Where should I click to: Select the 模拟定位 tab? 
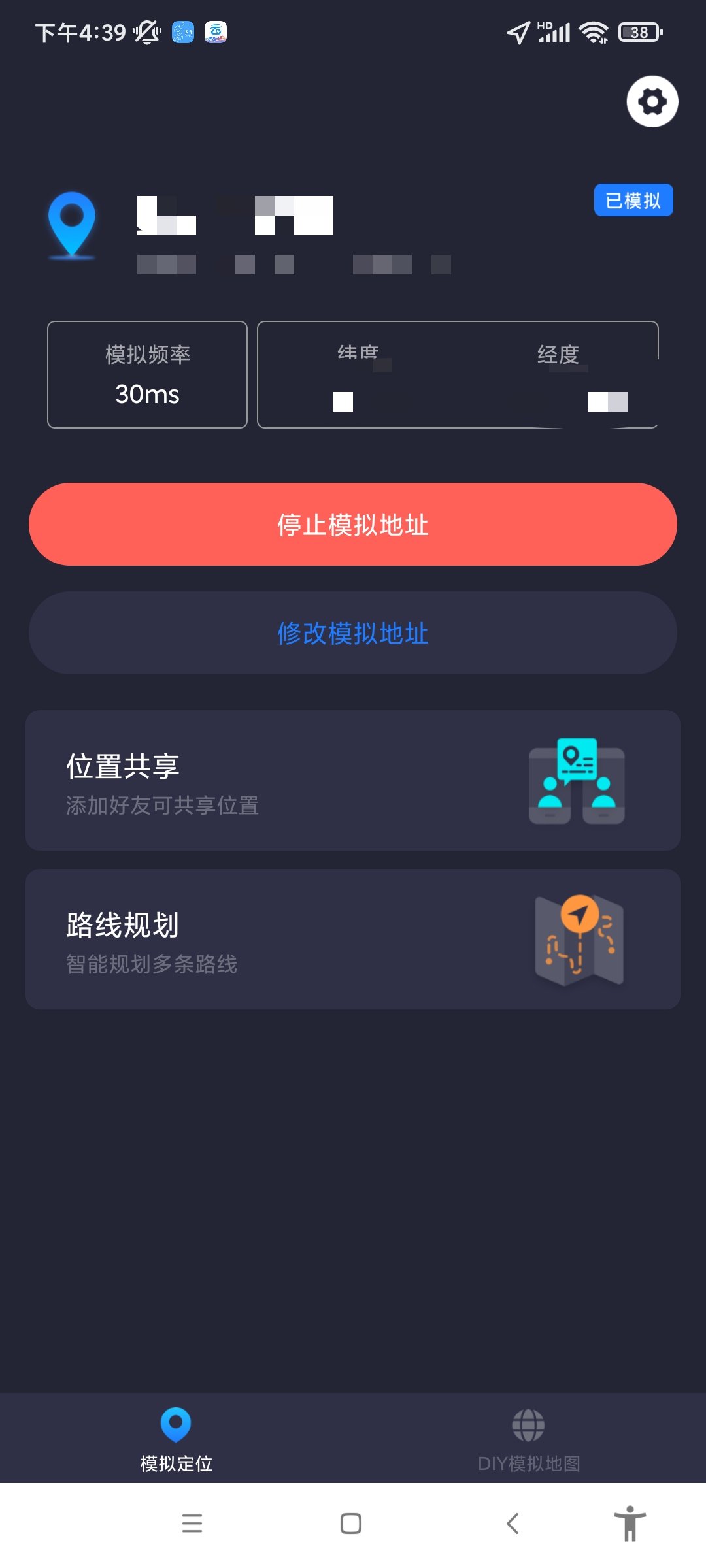pos(176,1439)
